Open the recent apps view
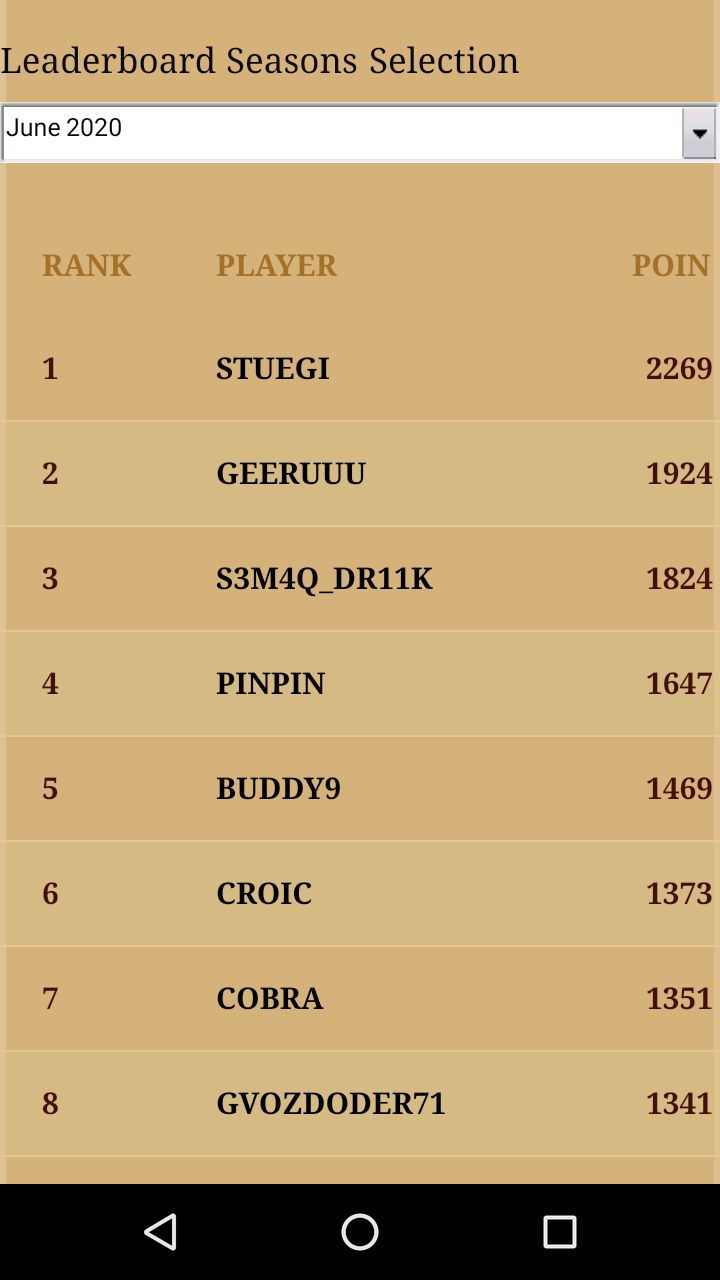This screenshot has width=720, height=1280. coord(560,1232)
